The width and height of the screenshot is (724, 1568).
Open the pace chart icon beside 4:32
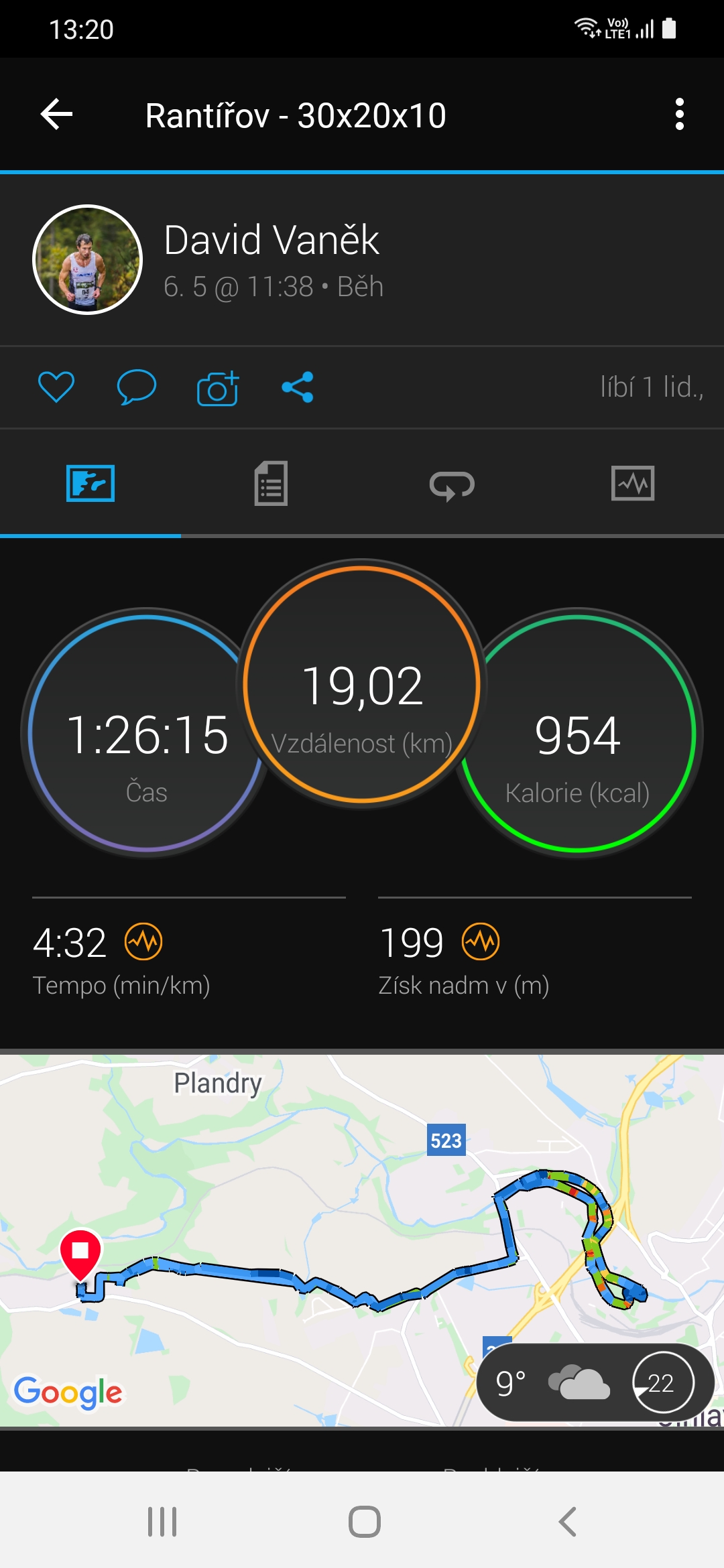143,941
